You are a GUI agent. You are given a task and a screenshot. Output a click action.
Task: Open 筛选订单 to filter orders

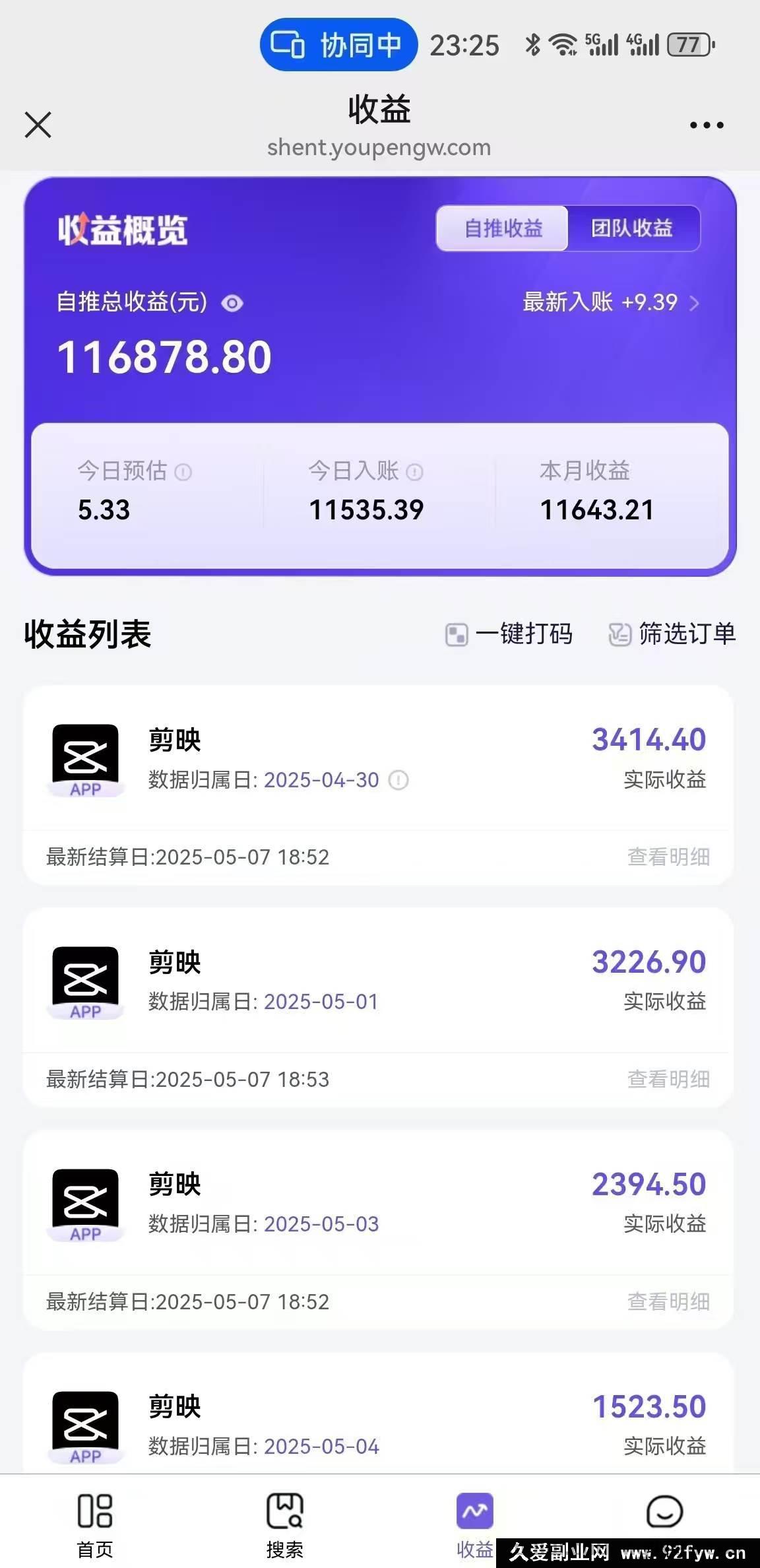coord(672,634)
